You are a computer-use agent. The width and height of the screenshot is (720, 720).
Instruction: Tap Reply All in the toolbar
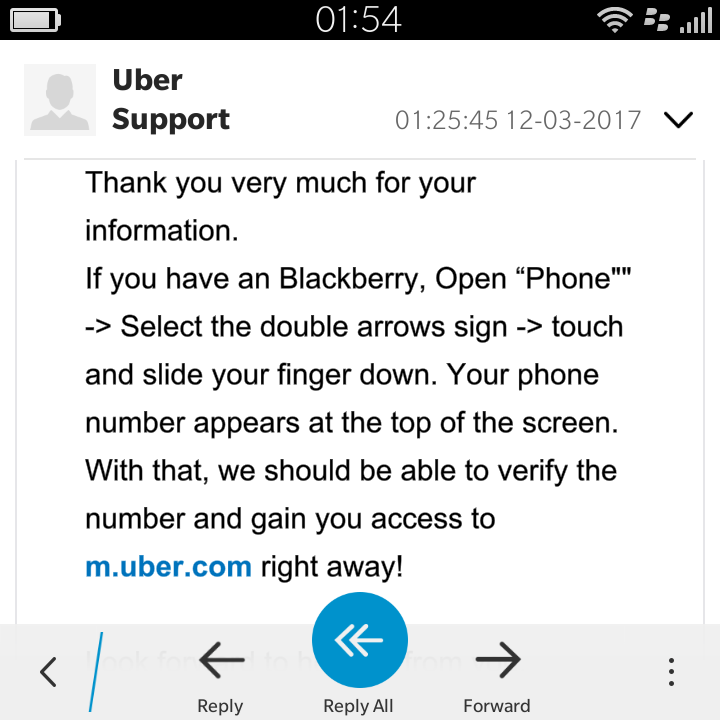tap(359, 647)
